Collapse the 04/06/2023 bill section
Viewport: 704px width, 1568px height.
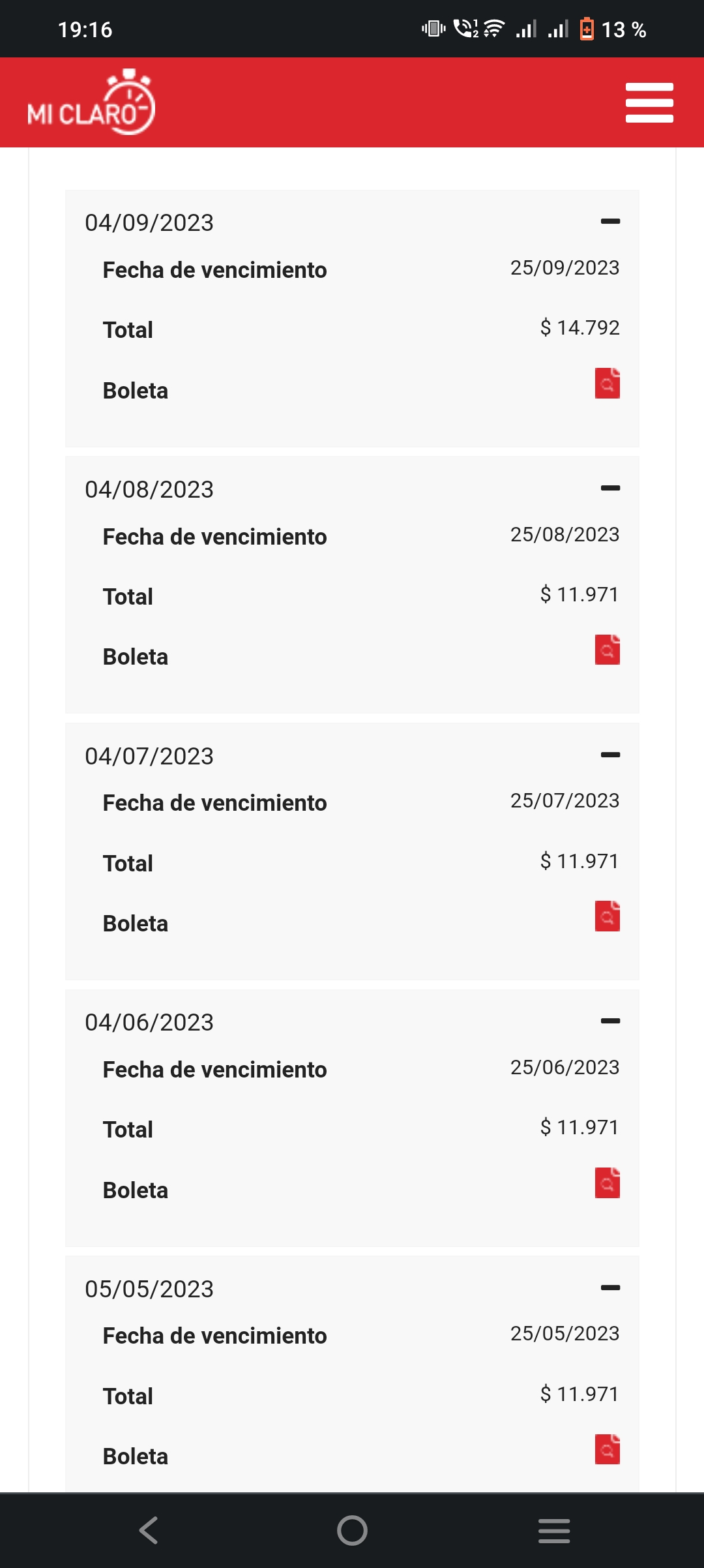610,1021
